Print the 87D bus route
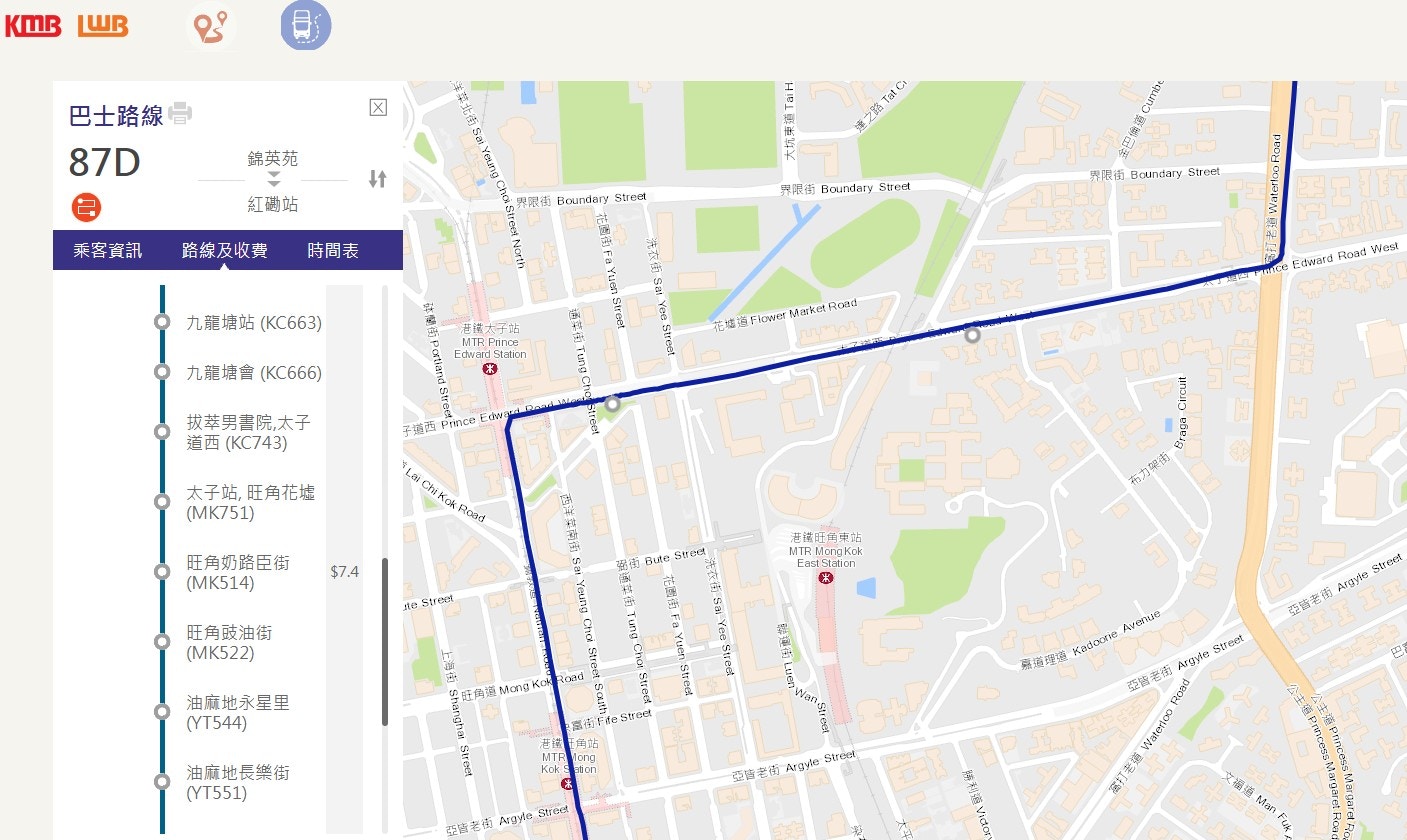Viewport: 1407px width, 840px height. pos(180,113)
